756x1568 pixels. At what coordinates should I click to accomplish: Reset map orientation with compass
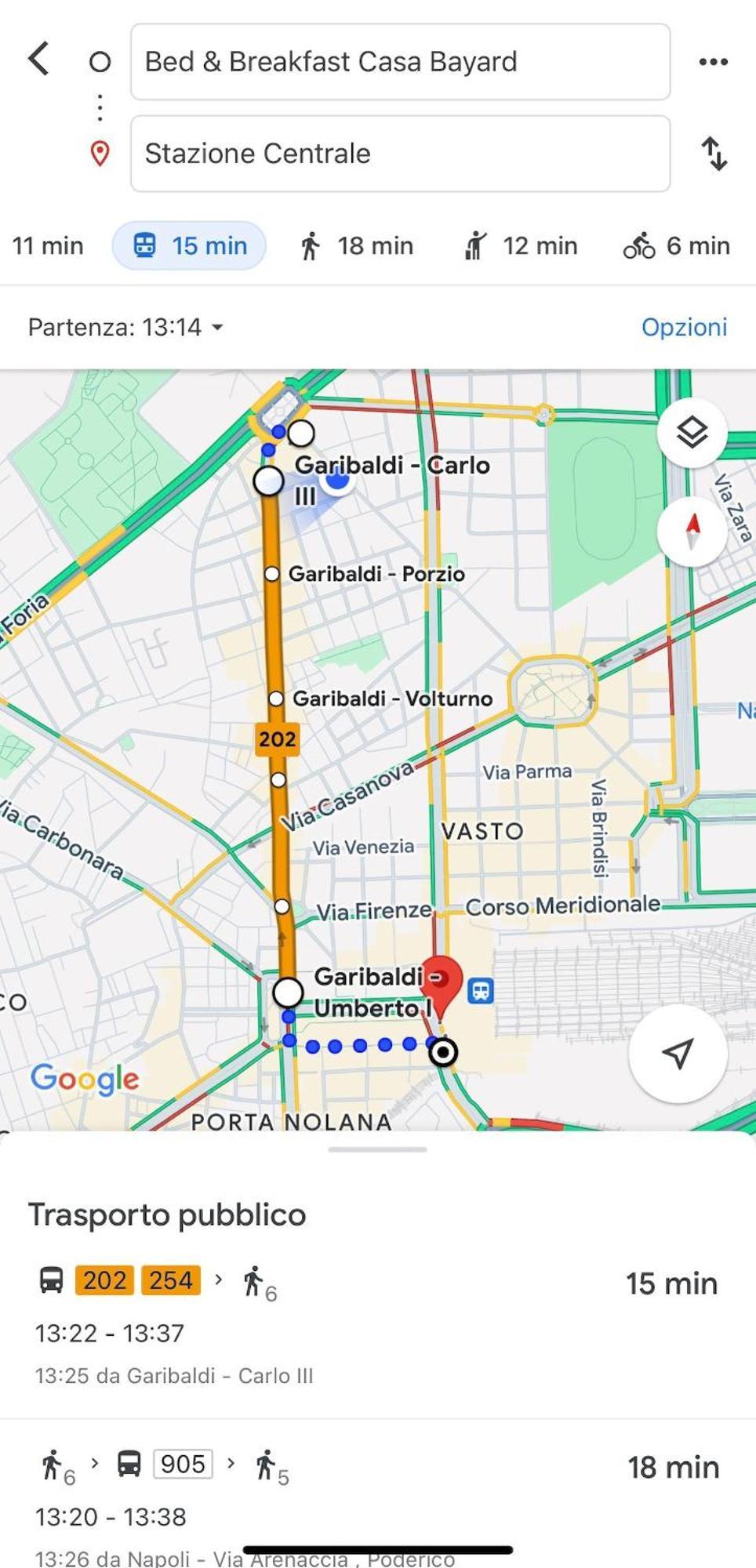point(692,532)
